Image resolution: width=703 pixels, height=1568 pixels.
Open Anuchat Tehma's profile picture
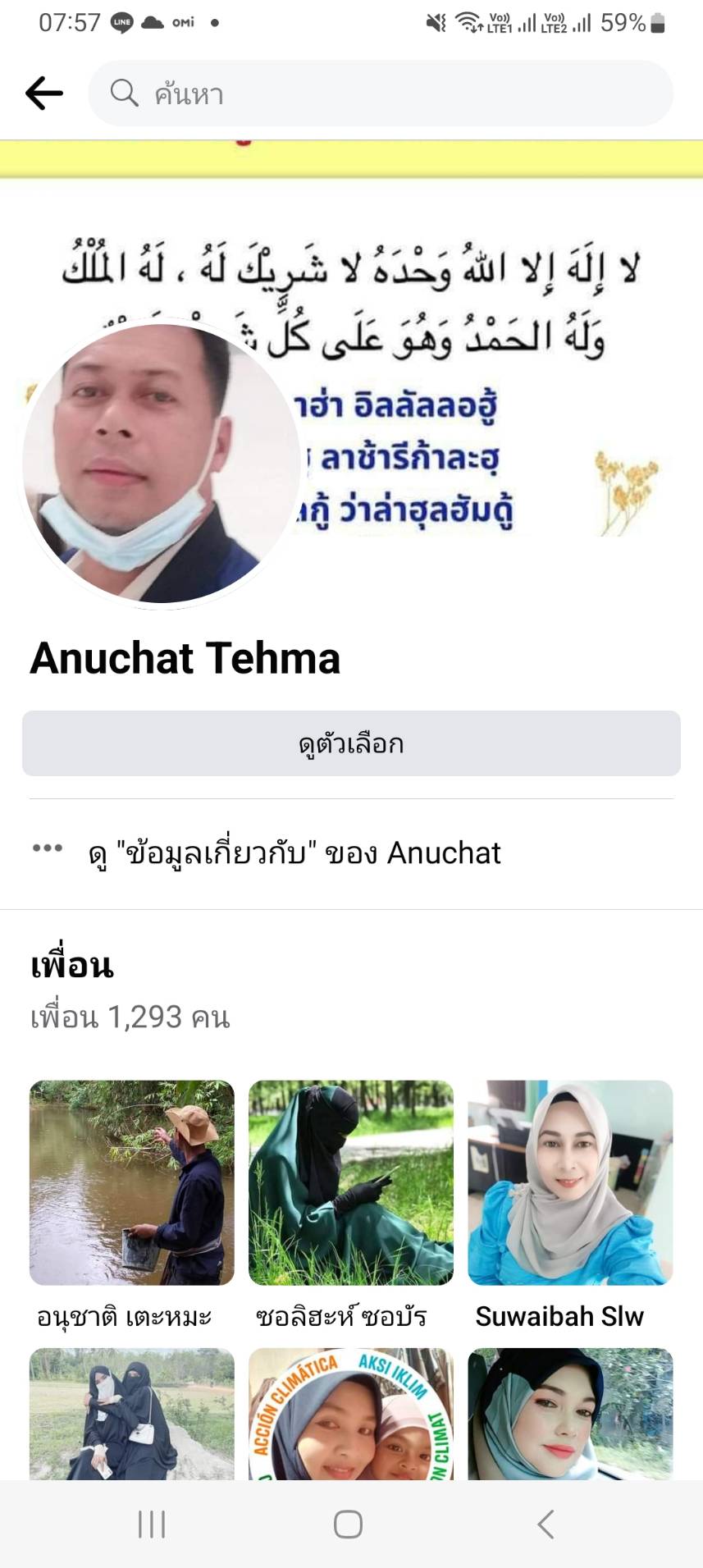[x=161, y=464]
